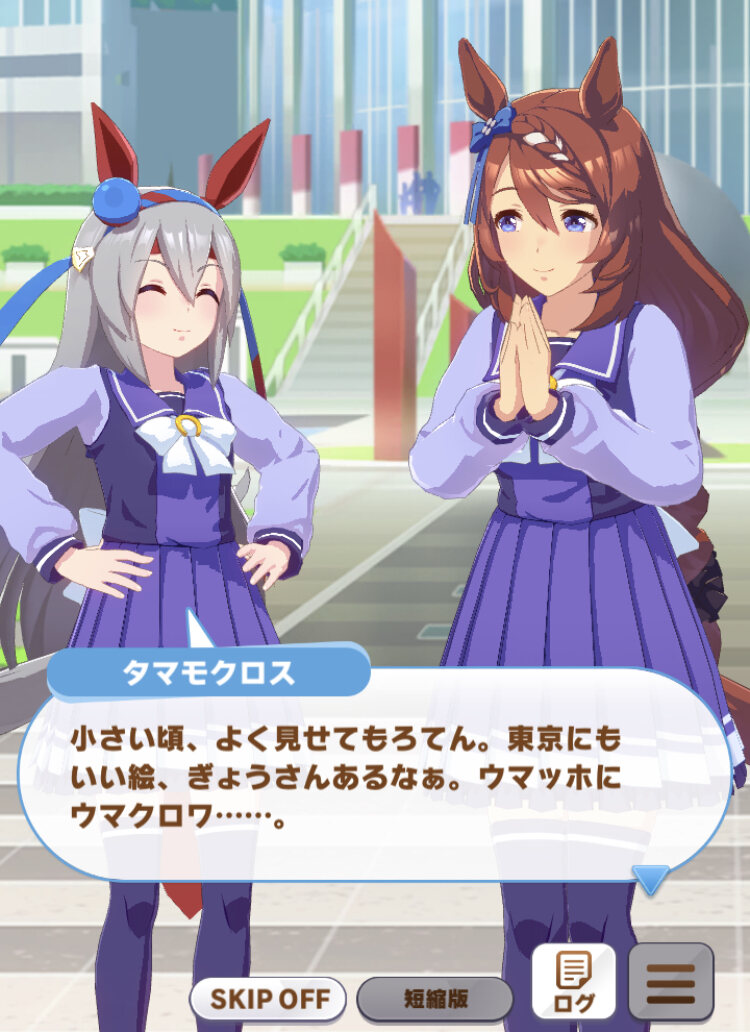Open the hamburger menu
Image resolution: width=750 pixels, height=1032 pixels.
[671, 983]
